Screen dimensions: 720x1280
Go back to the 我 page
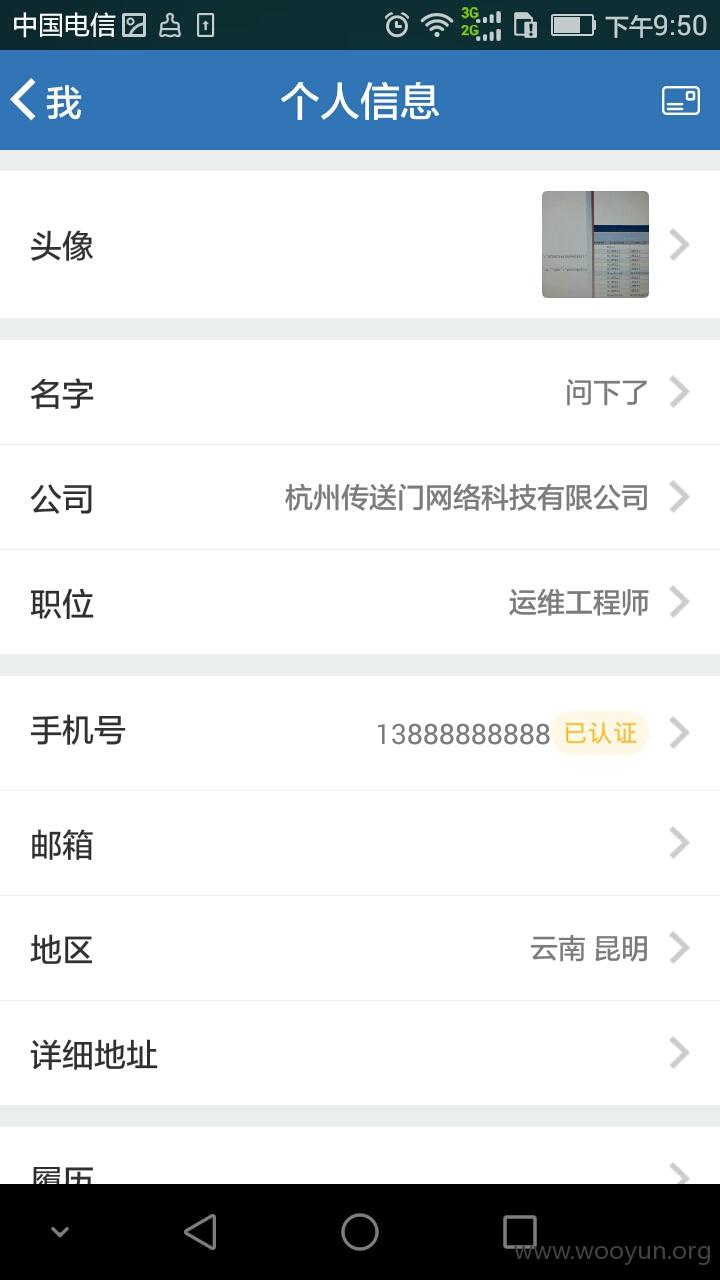click(46, 101)
